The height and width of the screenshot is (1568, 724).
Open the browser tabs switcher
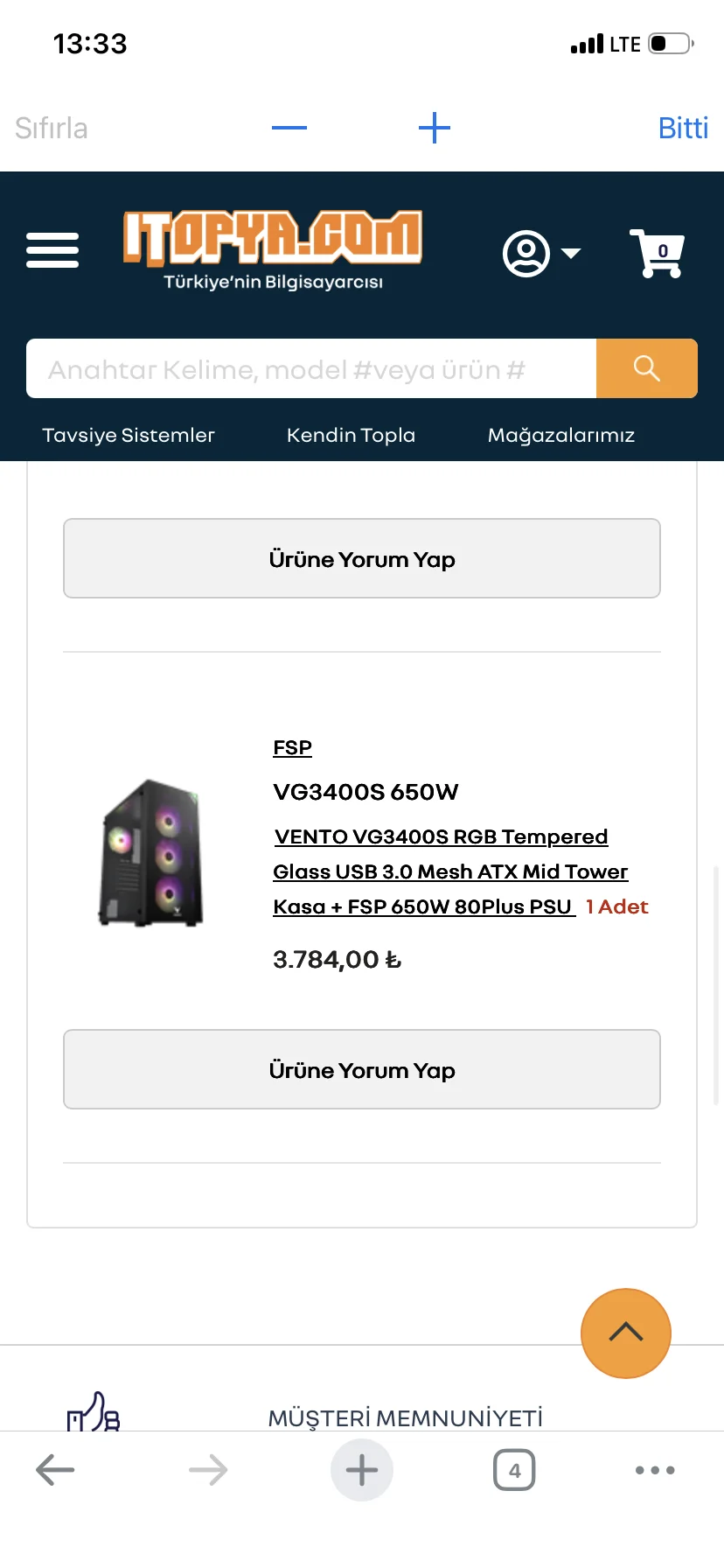pos(514,1470)
